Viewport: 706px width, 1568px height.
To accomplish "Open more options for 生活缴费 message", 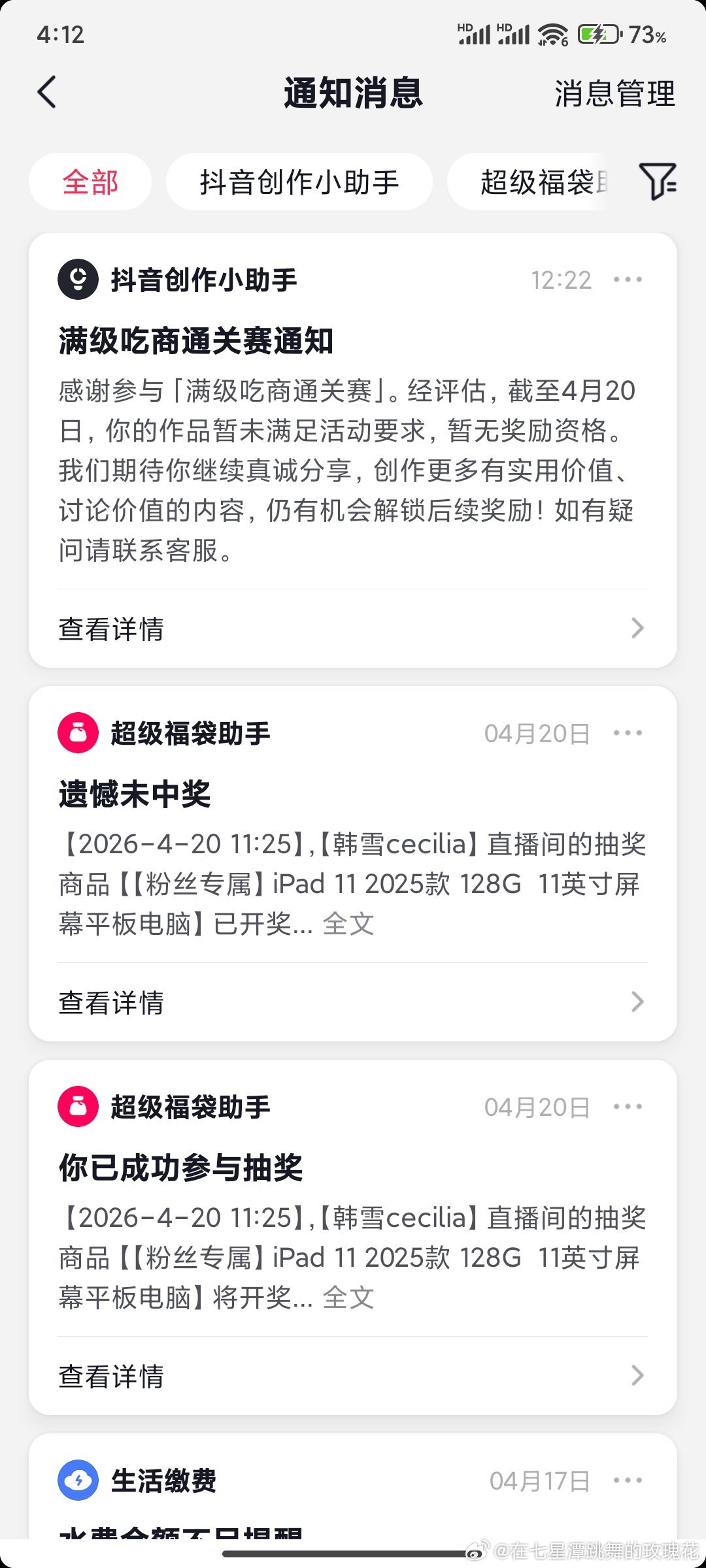I will (628, 1480).
